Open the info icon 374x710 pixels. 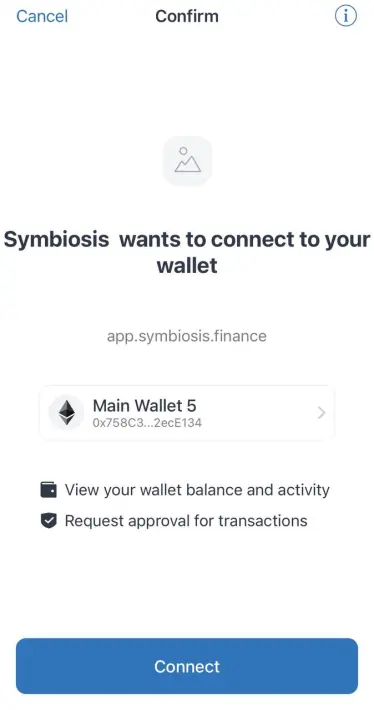coord(345,16)
